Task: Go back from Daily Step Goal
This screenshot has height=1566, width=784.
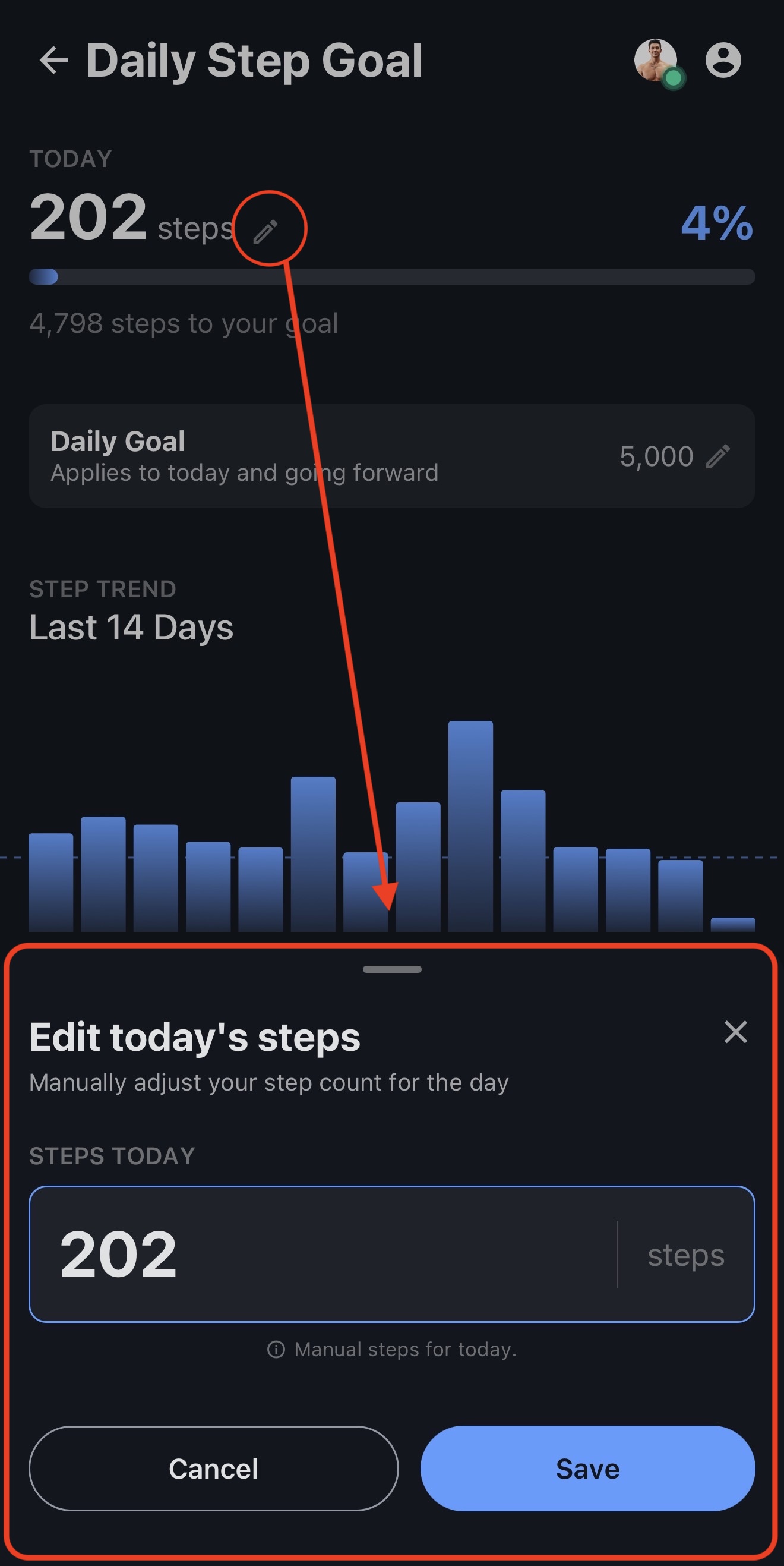Action: pyautogui.click(x=53, y=60)
